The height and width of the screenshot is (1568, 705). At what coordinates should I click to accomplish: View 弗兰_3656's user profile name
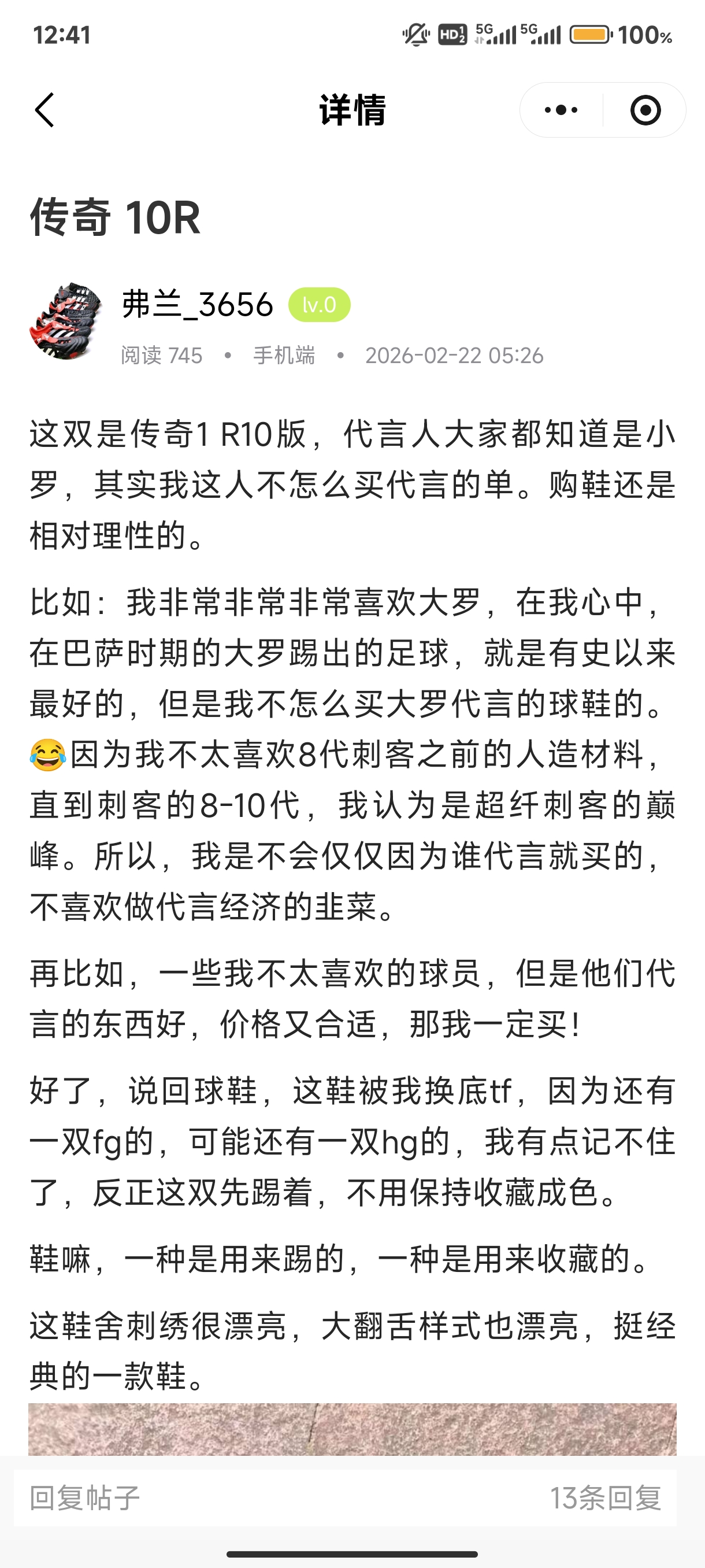(197, 304)
